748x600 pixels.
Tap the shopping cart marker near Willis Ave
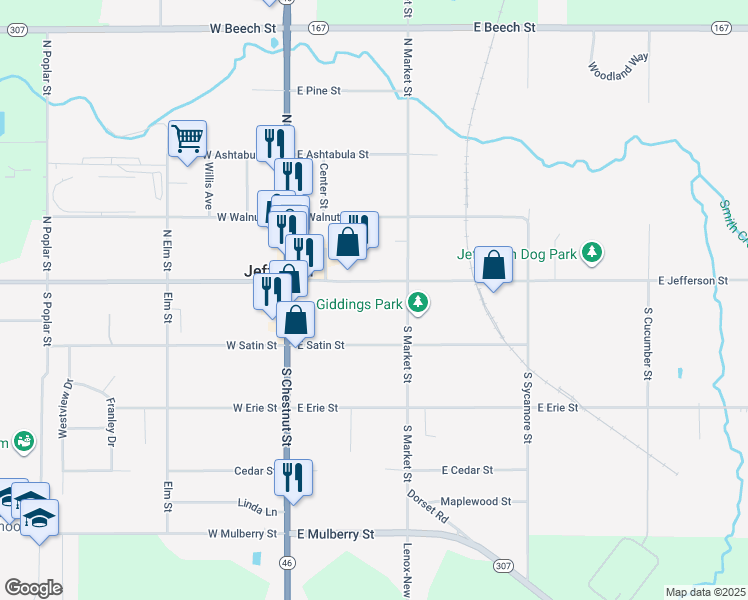pyautogui.click(x=187, y=142)
